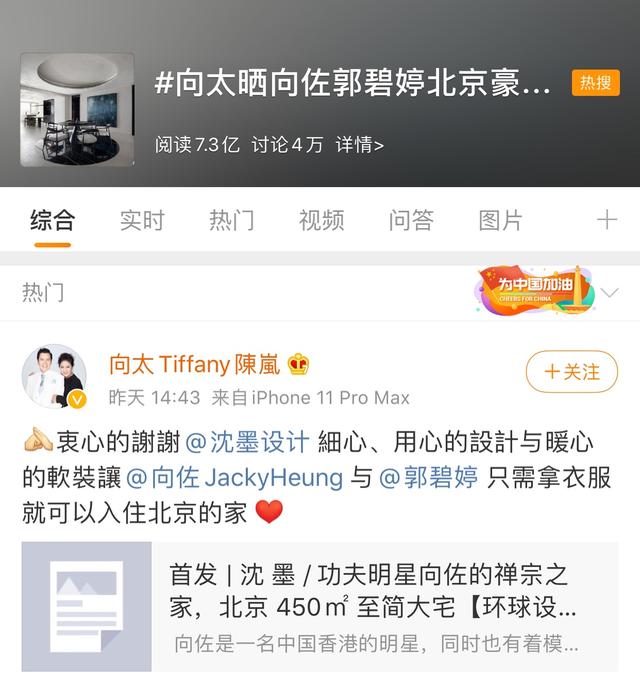Tap the topic cover image thumbnail

coord(77,109)
